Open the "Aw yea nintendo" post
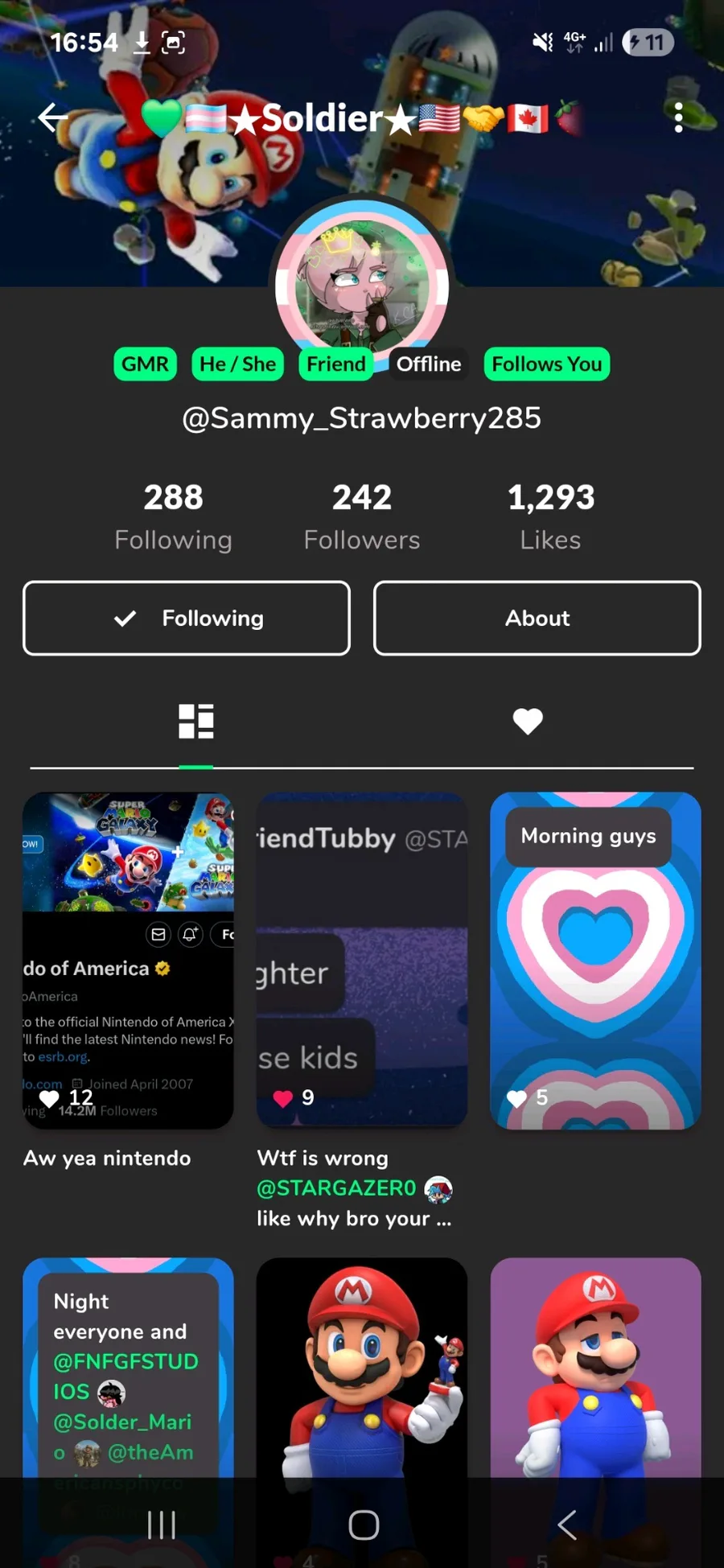The image size is (724, 1568). click(128, 959)
